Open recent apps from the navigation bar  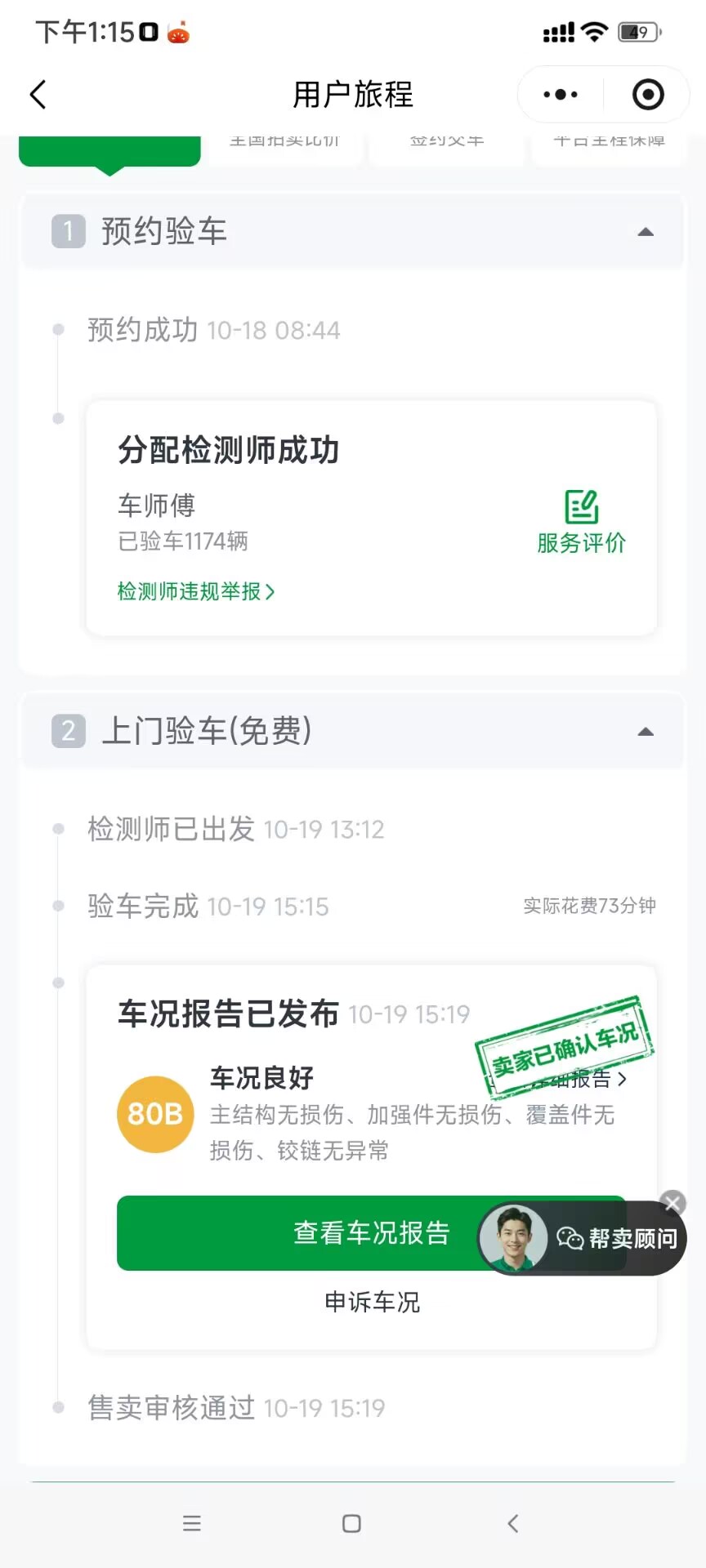pyautogui.click(x=192, y=1524)
